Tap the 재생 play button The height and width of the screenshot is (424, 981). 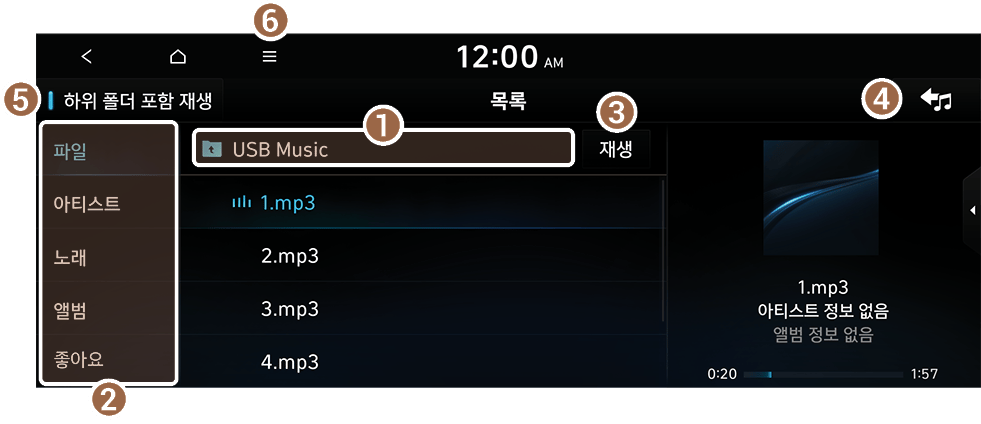coord(616,149)
